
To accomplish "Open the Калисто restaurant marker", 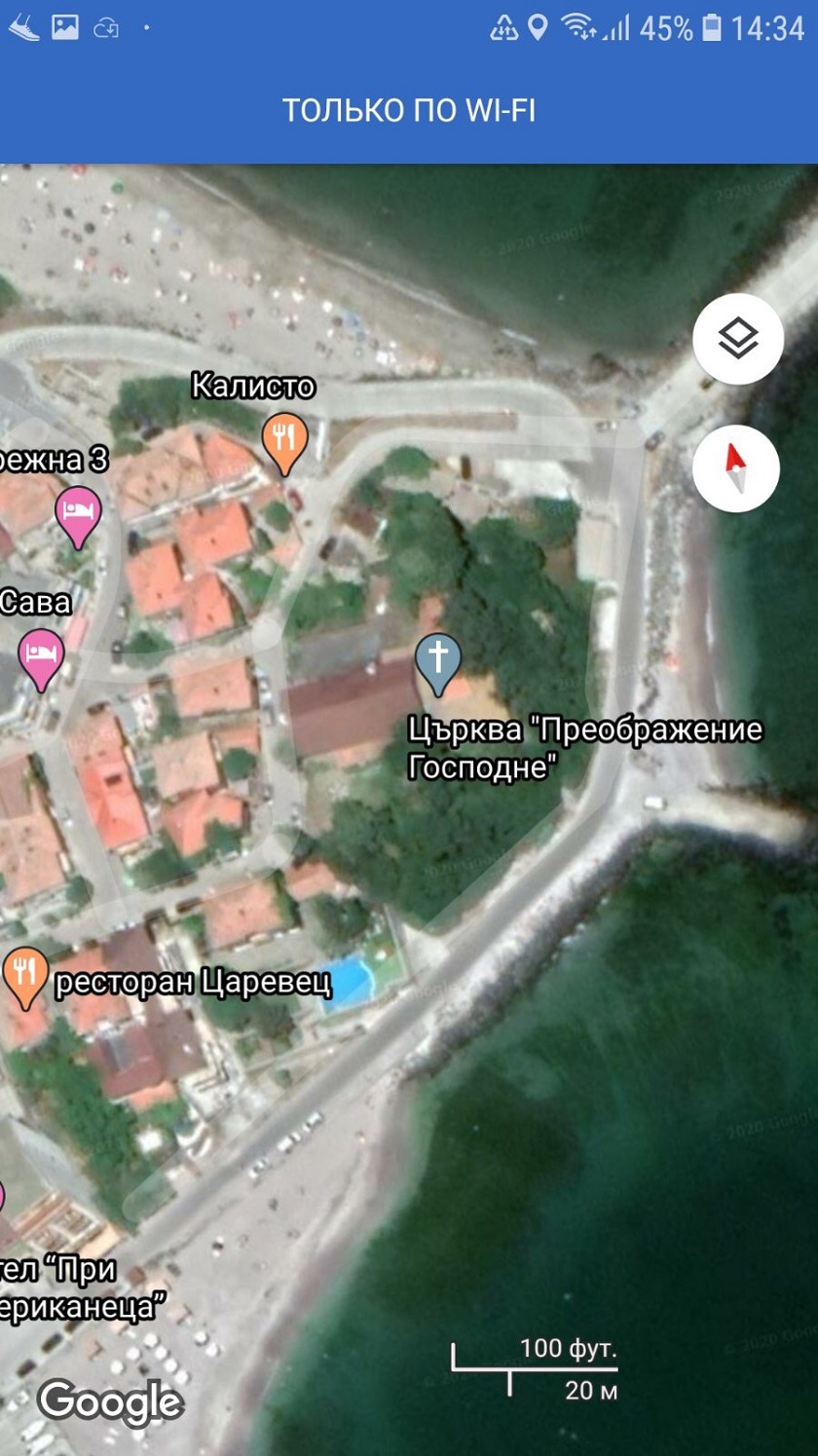I will (x=284, y=440).
